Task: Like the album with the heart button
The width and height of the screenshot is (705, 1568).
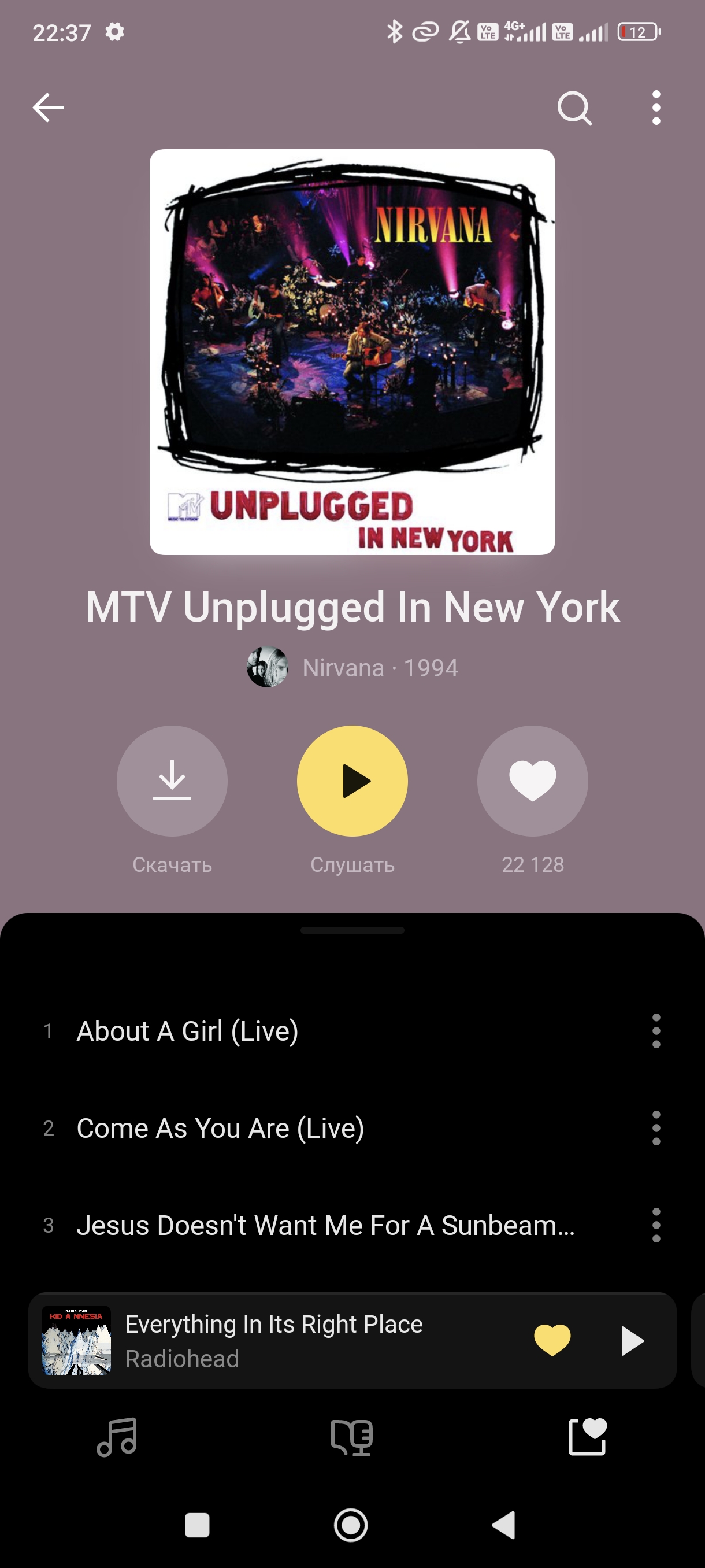Action: (x=532, y=781)
